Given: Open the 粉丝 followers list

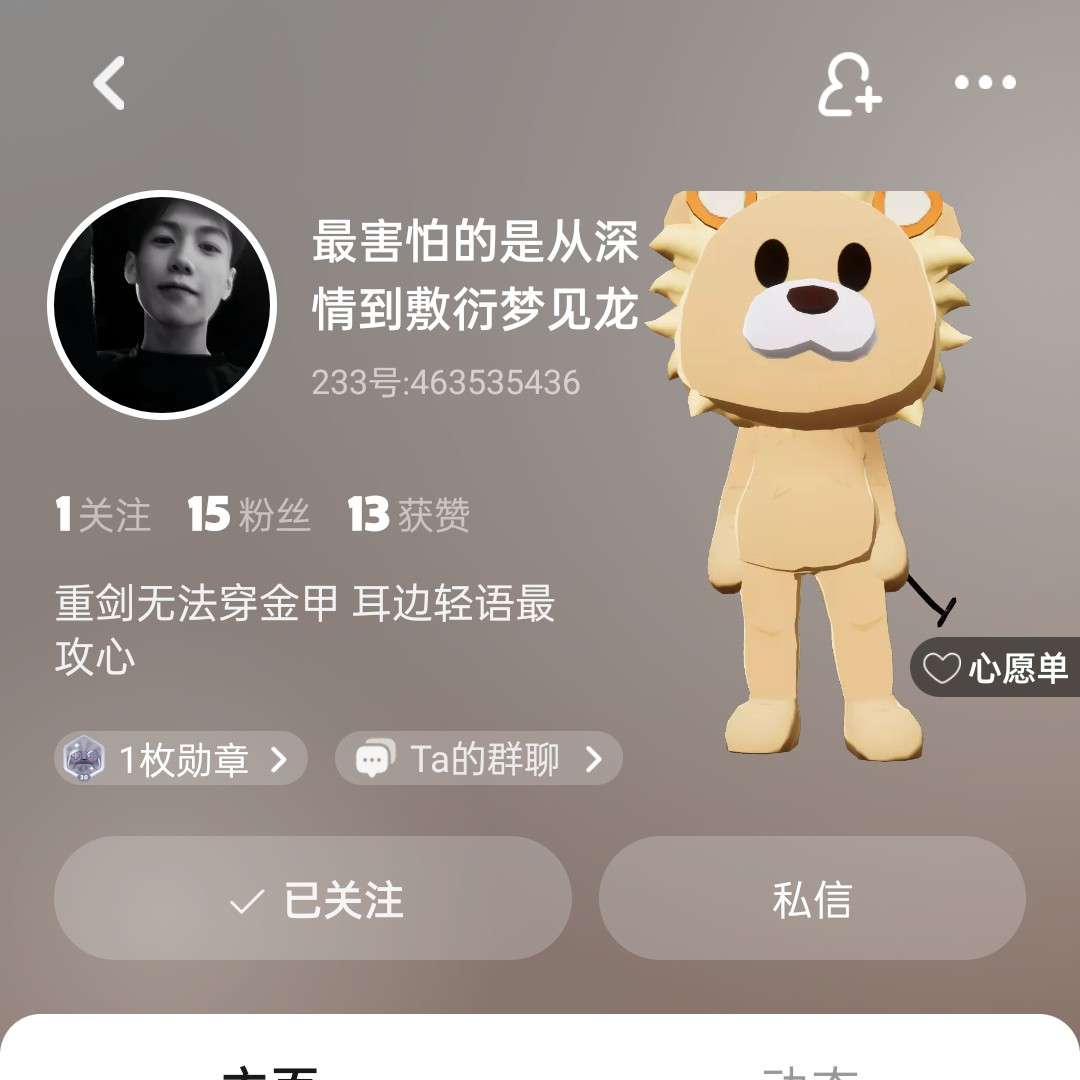Looking at the screenshot, I should pos(250,515).
